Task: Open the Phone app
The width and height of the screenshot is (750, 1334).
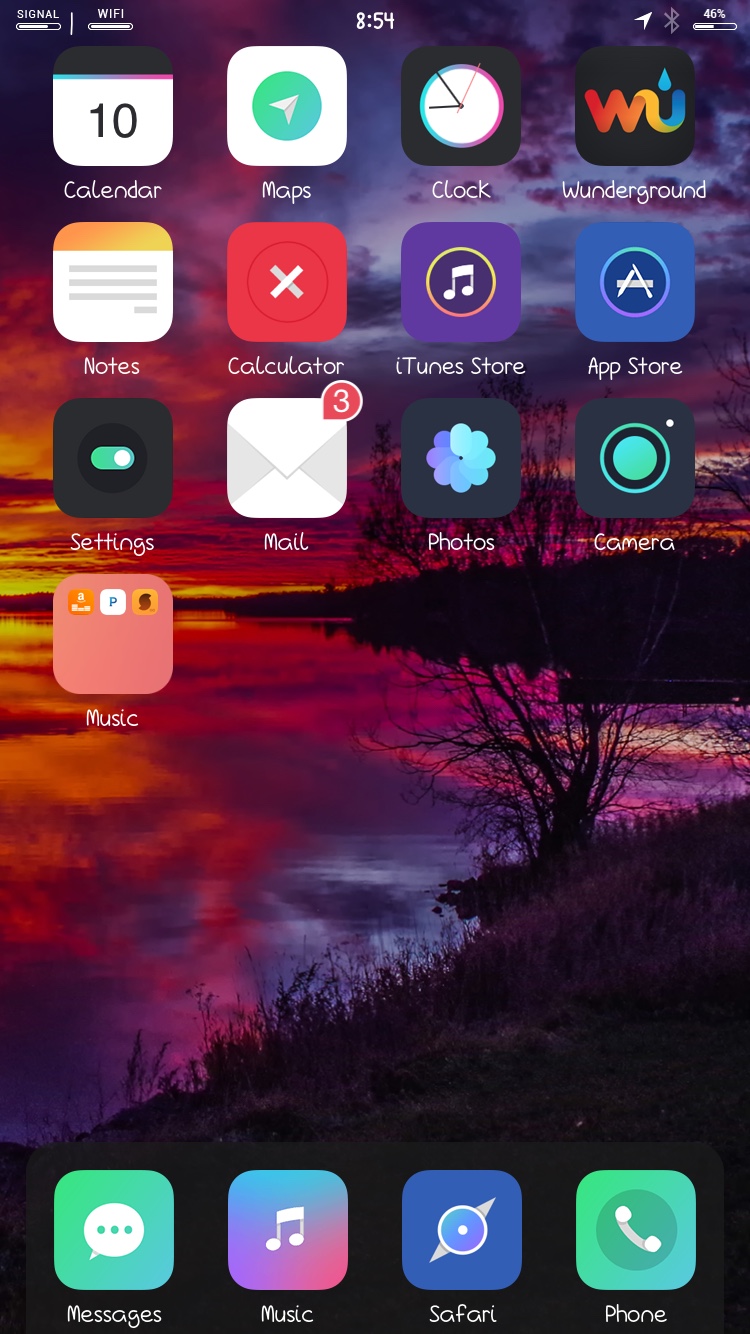Action: pyautogui.click(x=636, y=1230)
